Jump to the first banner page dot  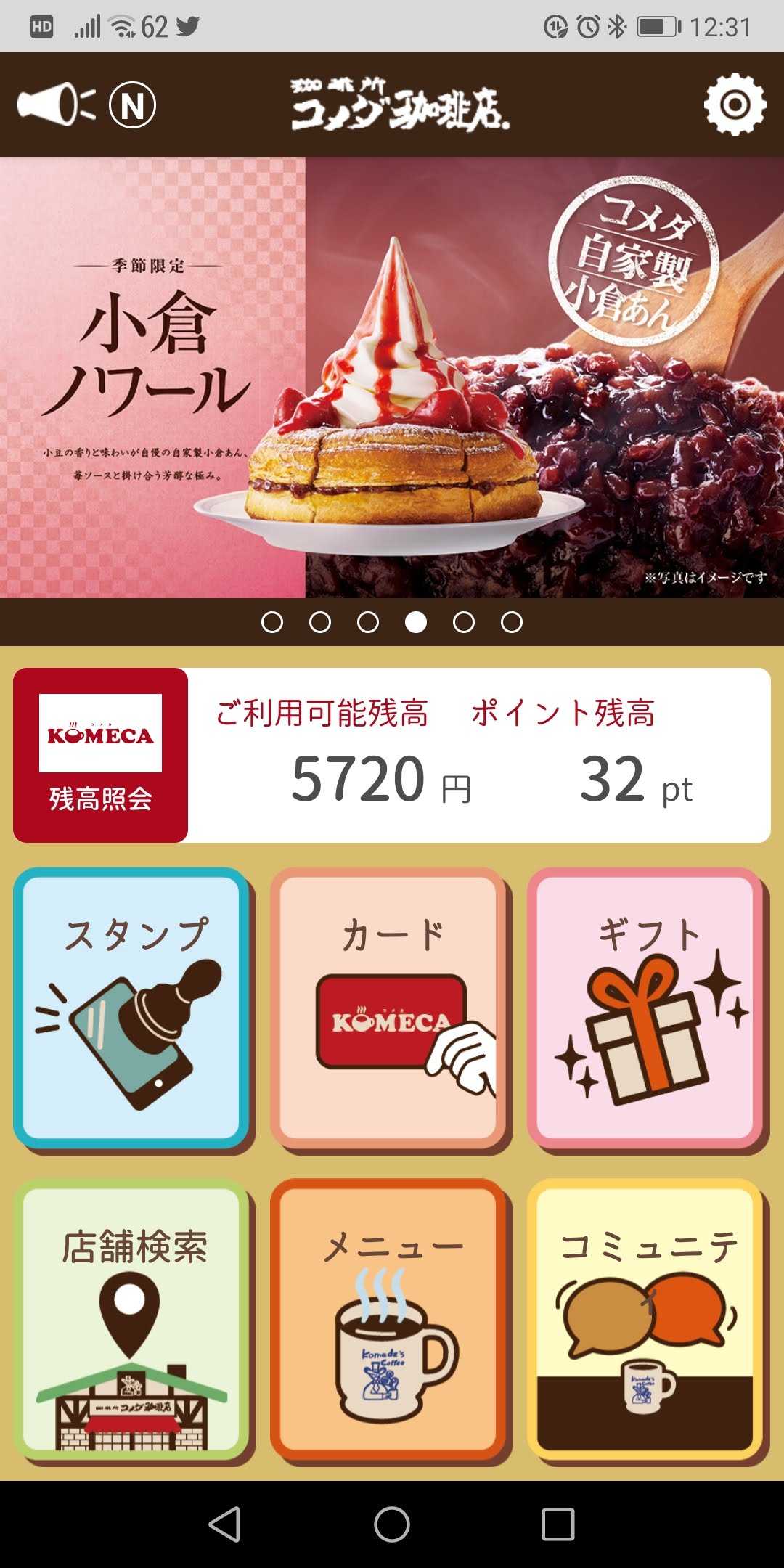(x=272, y=622)
